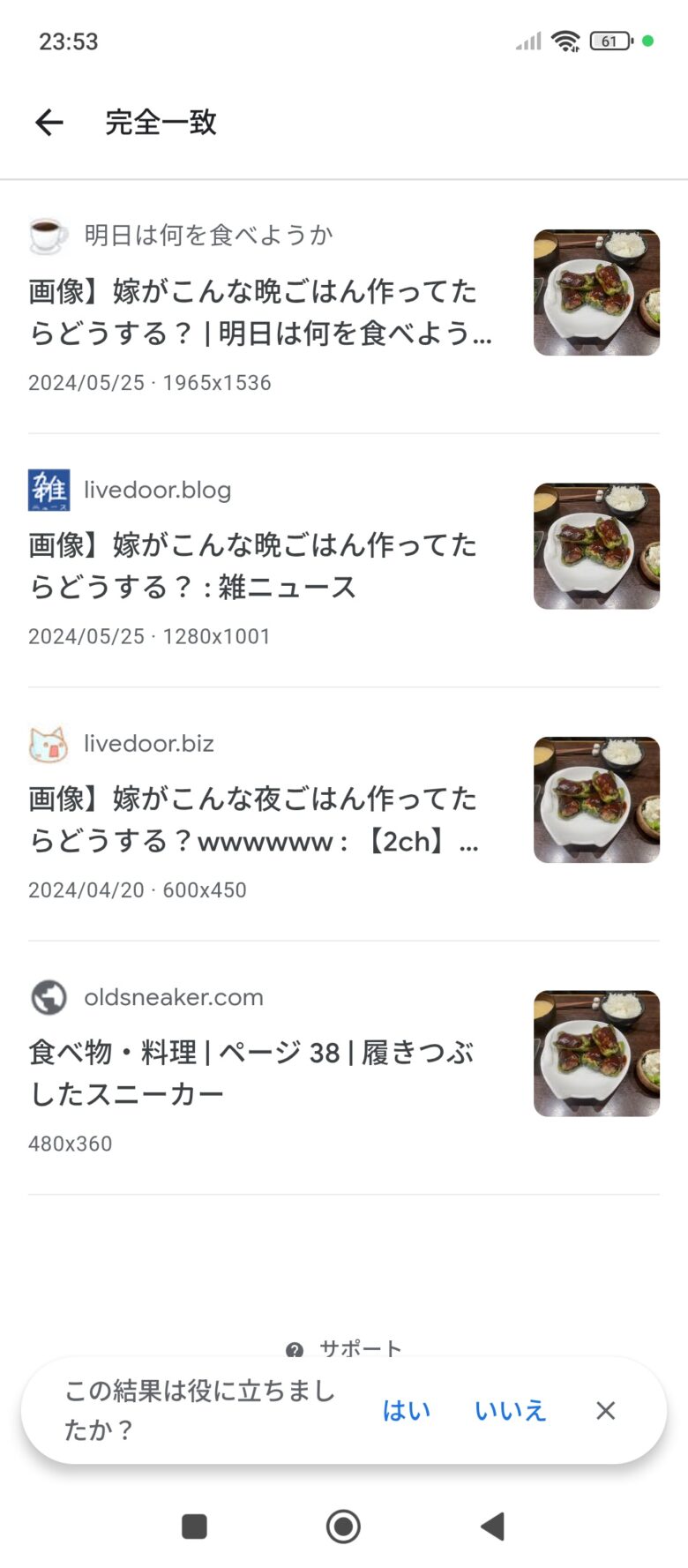Screen dimensions: 688x1568
Task: Open the livedoor.blog 雑ニュース result
Action: (254, 566)
